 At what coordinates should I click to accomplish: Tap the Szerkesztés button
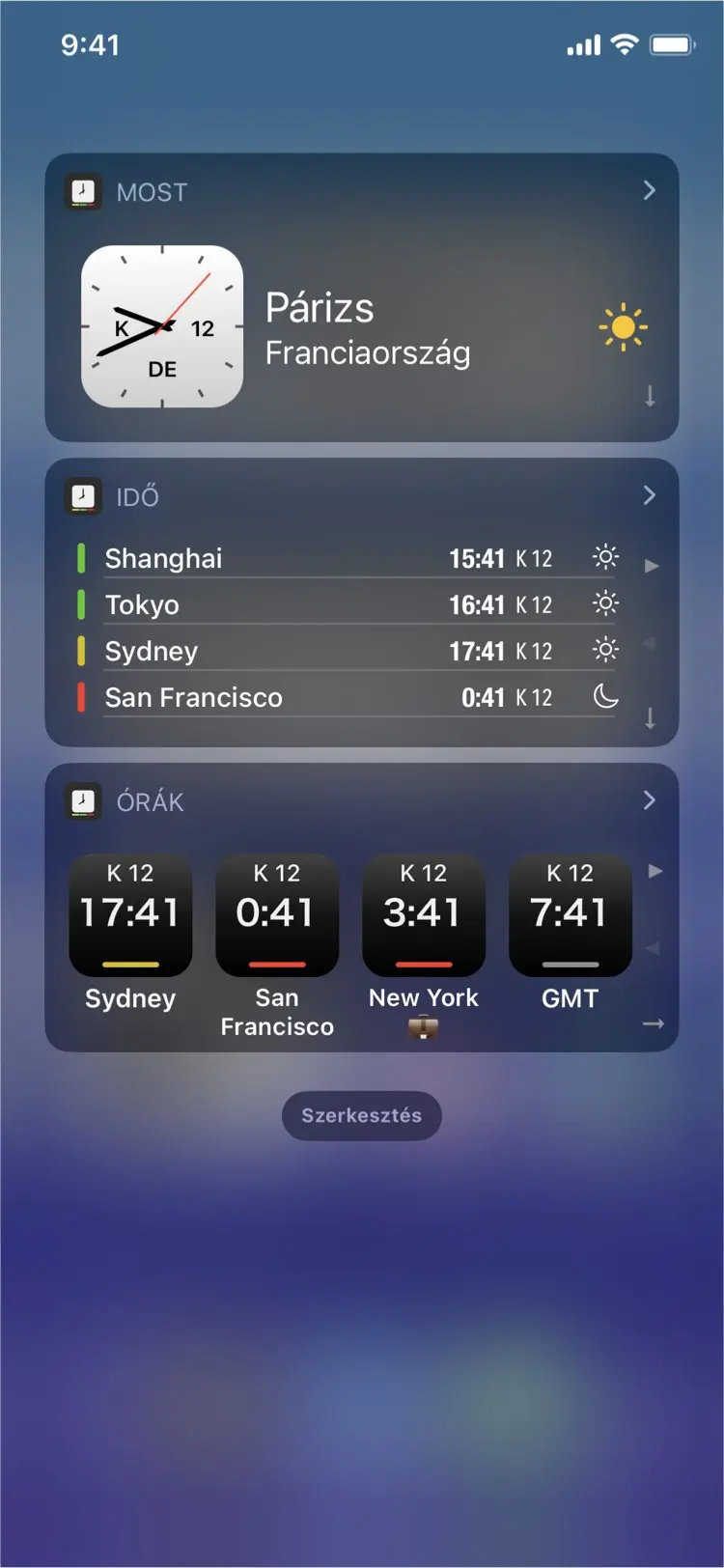pyautogui.click(x=361, y=1115)
